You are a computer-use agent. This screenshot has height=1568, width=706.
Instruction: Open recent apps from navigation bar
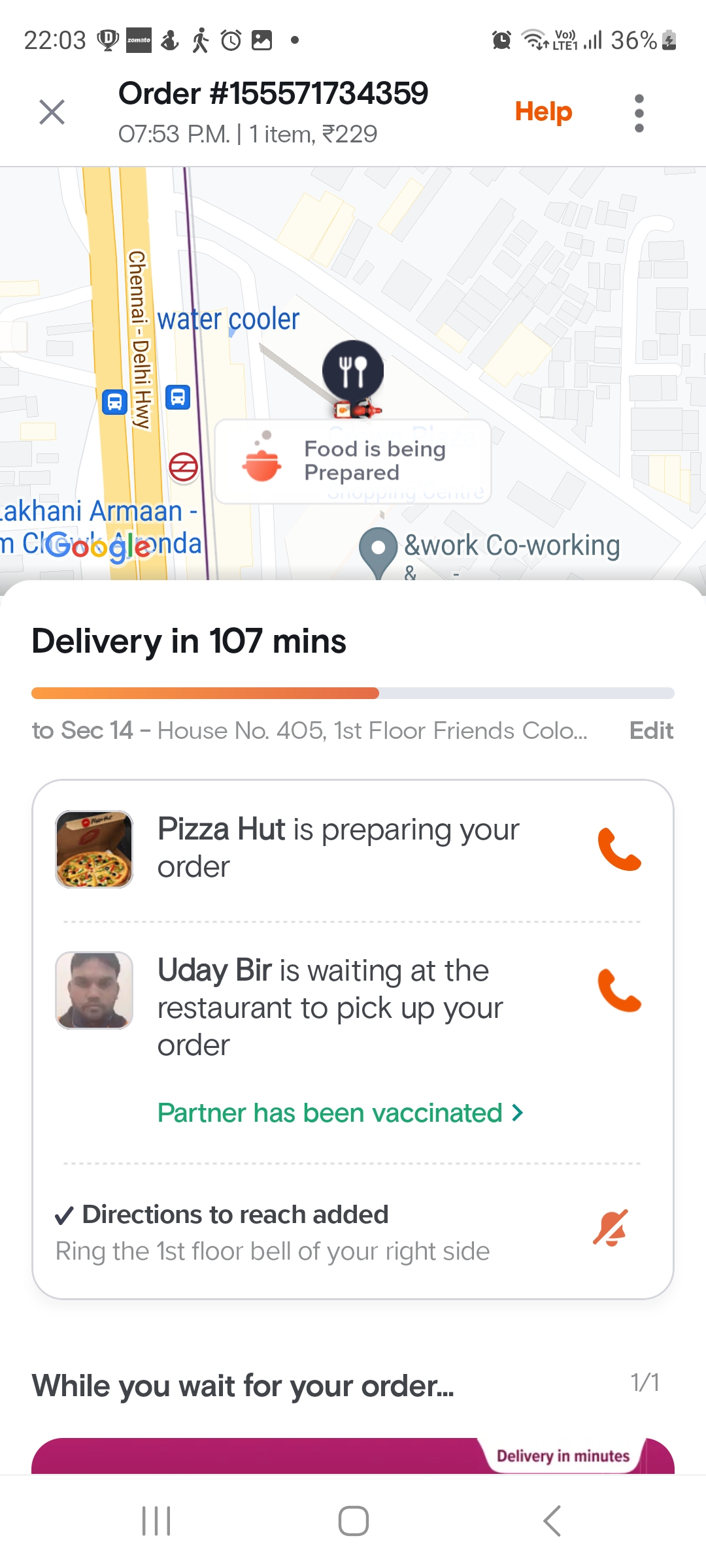pyautogui.click(x=156, y=1520)
